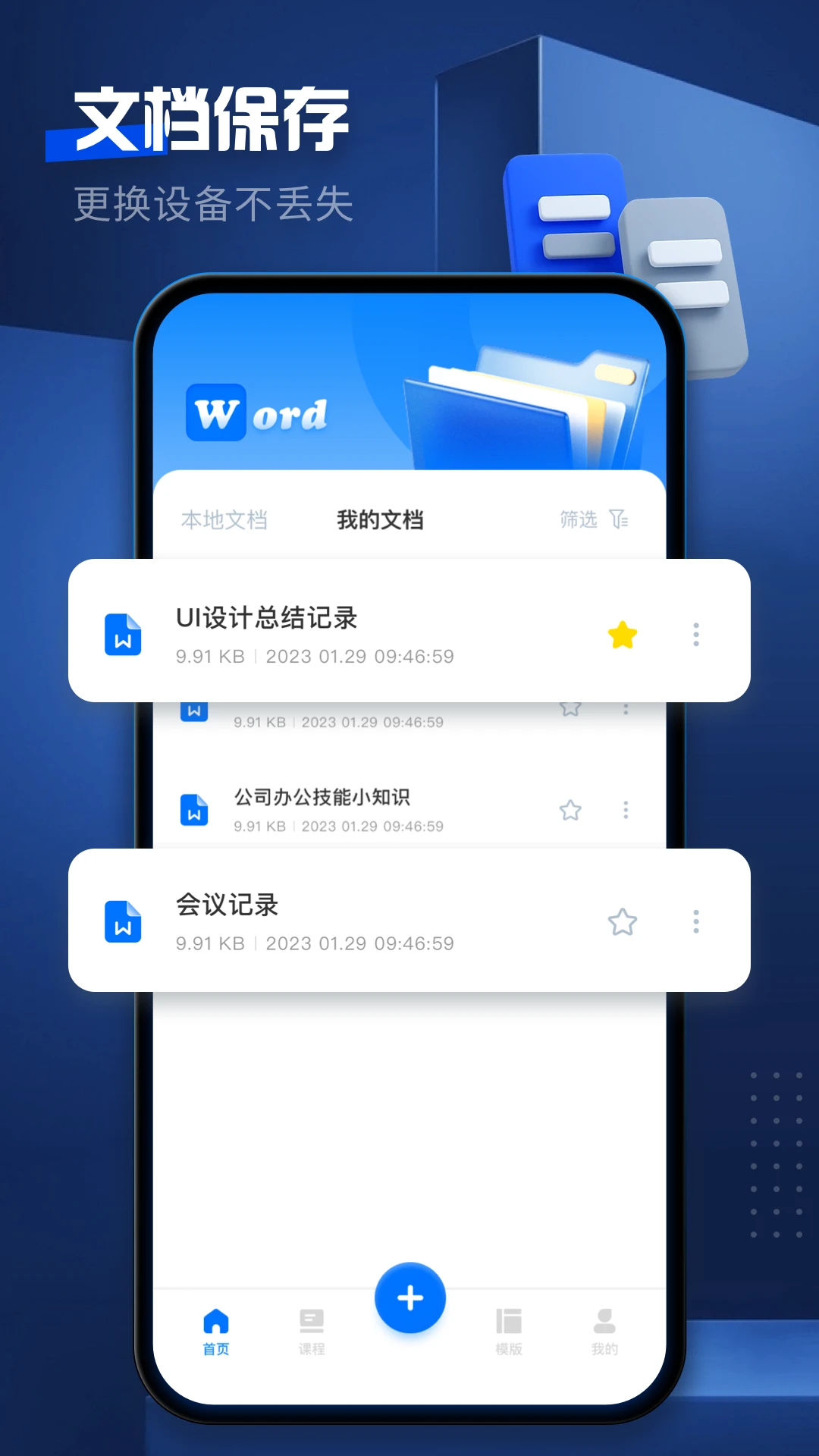This screenshot has width=819, height=1456.
Task: Star the 公司办公技能小知识 document
Action: [x=570, y=810]
